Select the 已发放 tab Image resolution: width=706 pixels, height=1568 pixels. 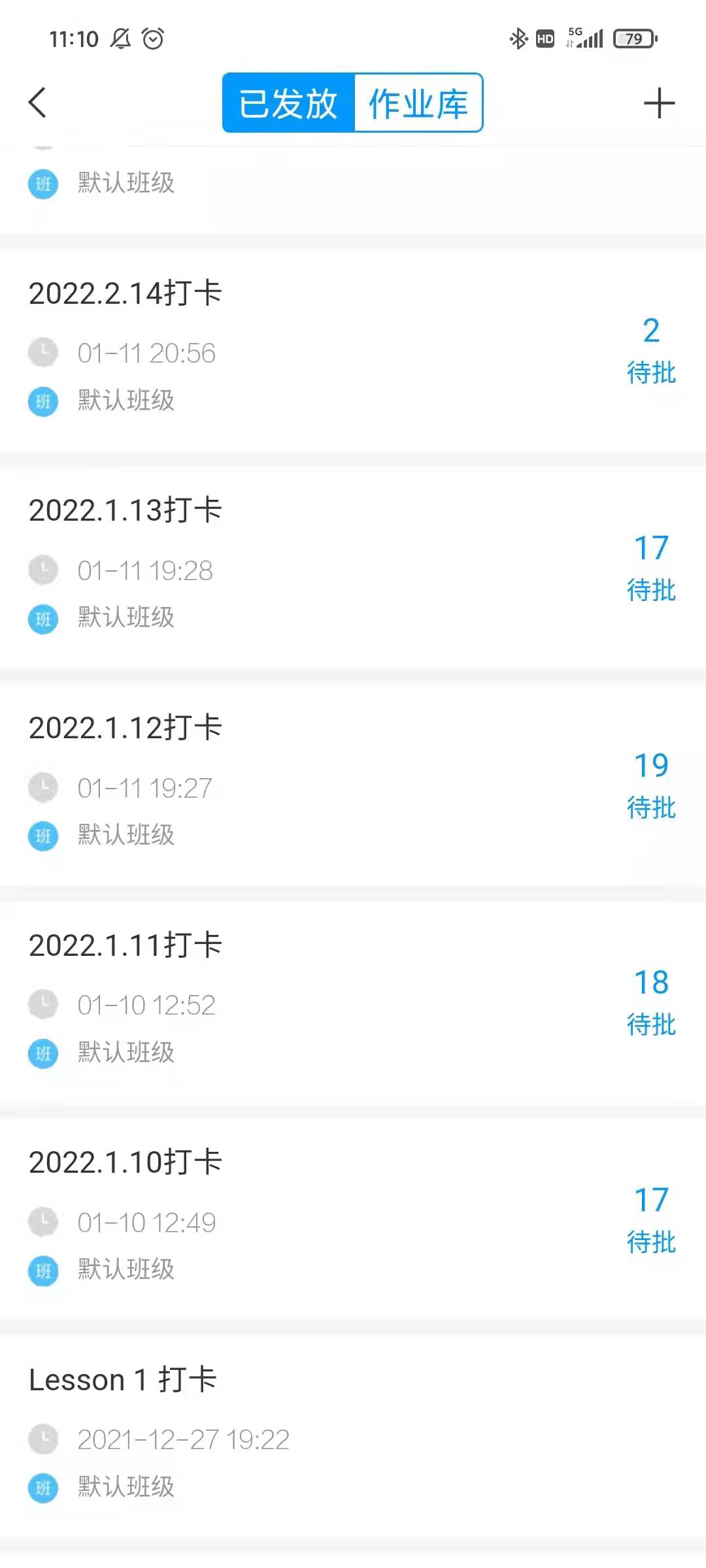click(288, 103)
